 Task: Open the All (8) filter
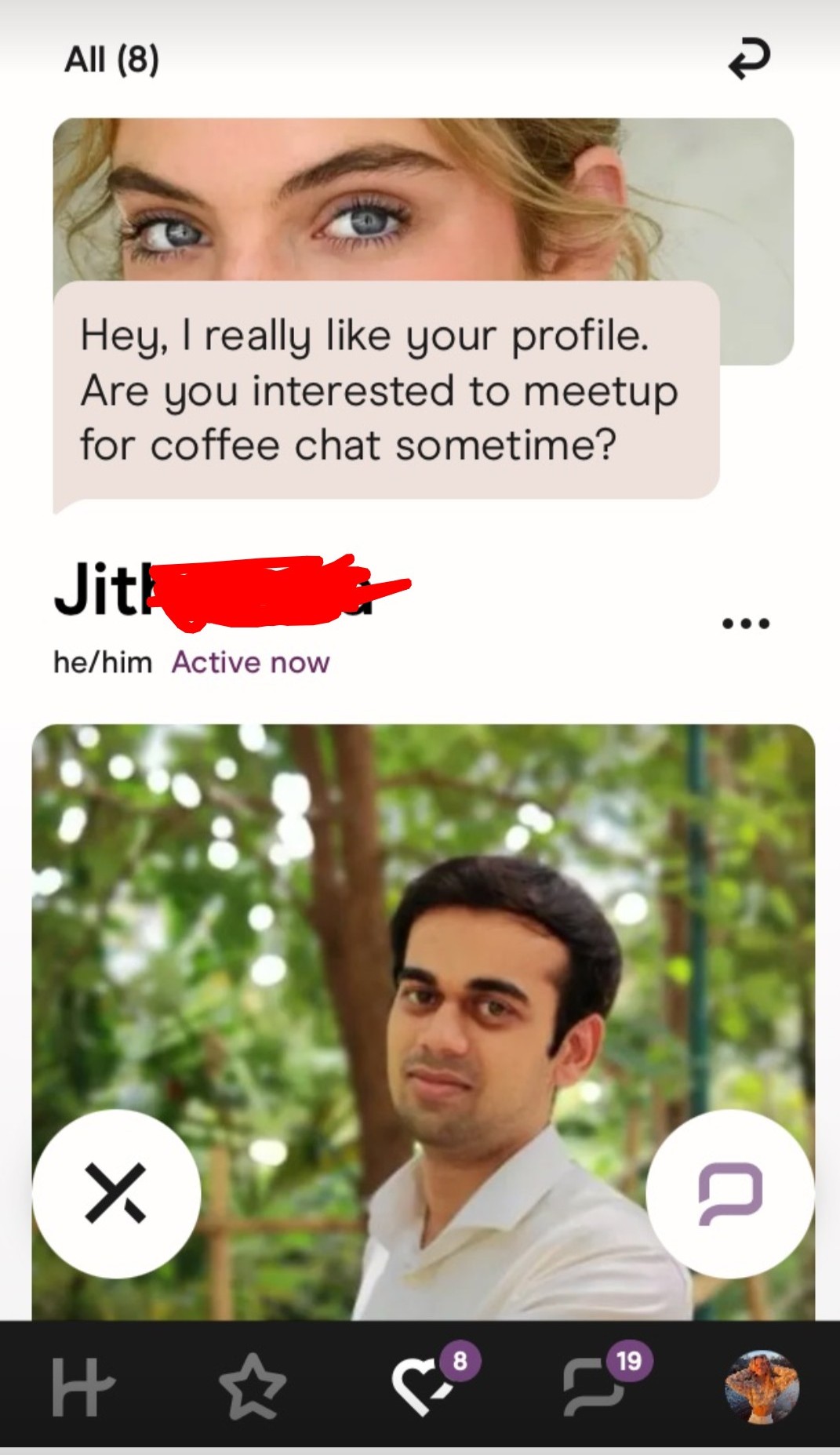[112, 60]
